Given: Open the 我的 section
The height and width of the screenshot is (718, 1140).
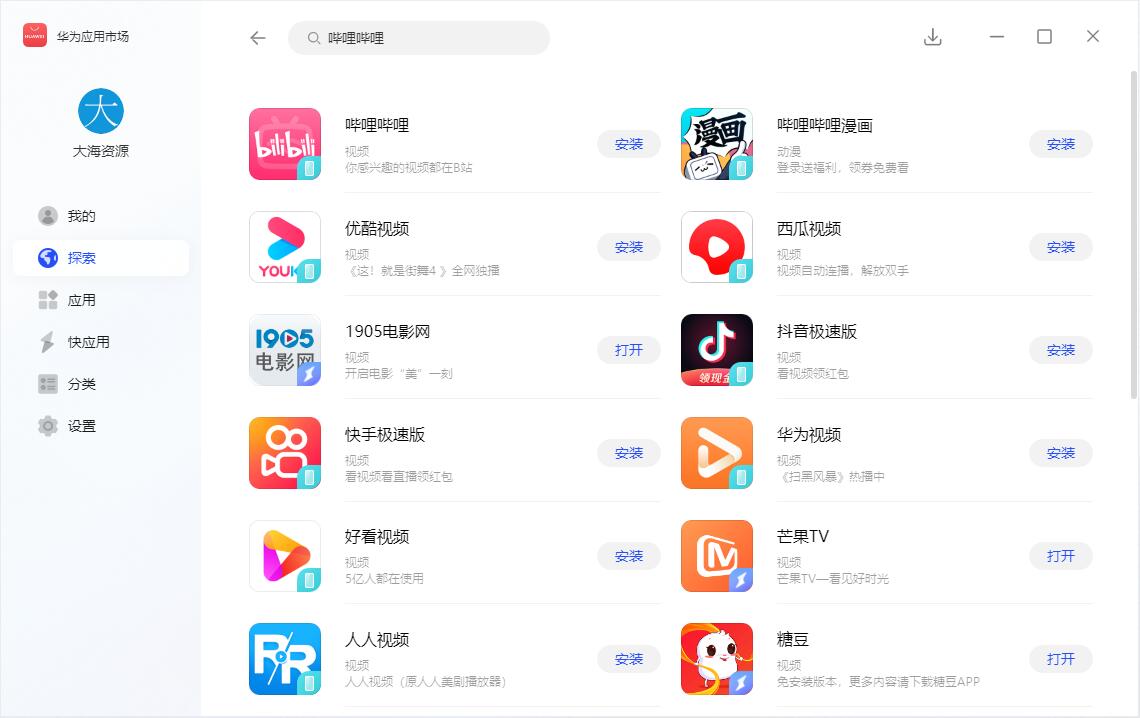Looking at the screenshot, I should (x=82, y=216).
